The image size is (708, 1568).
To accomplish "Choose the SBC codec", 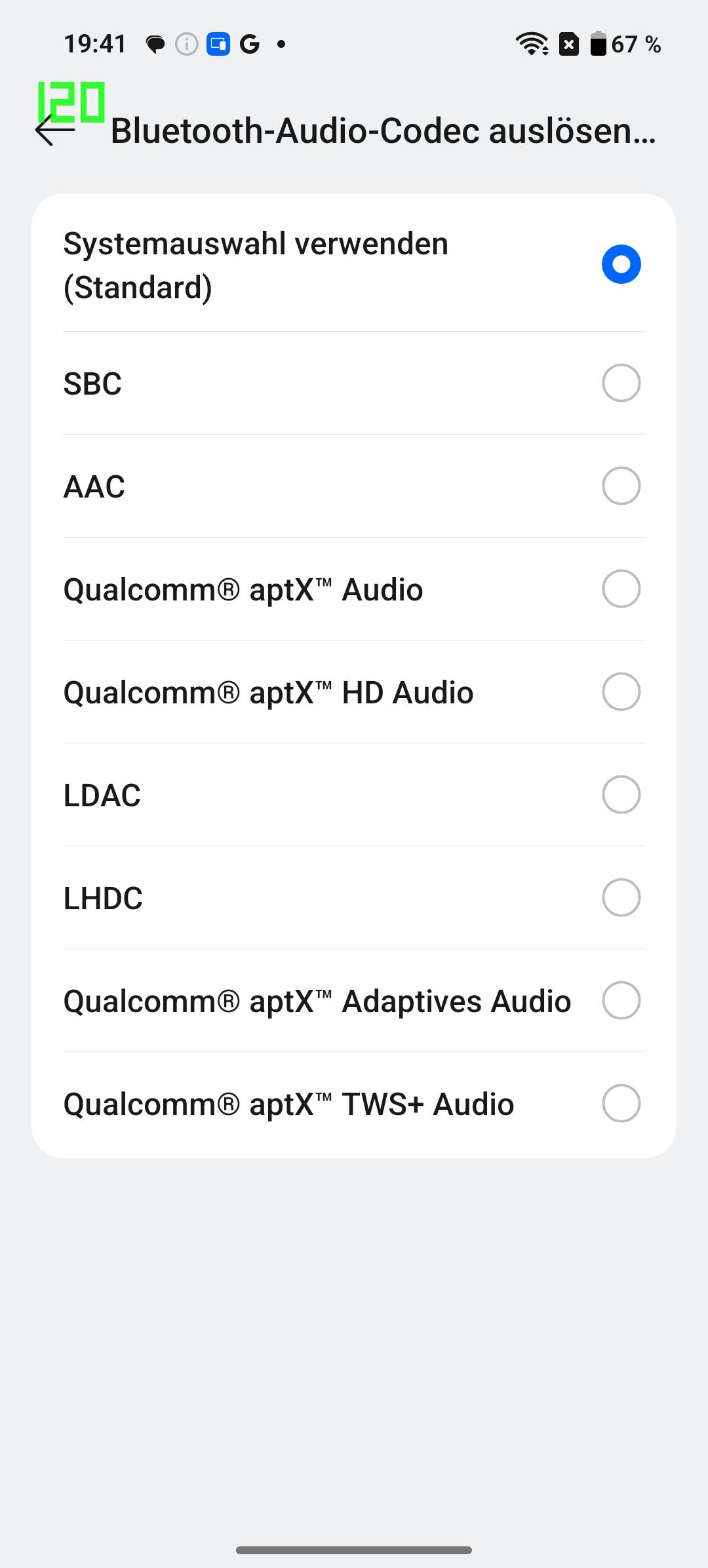I will tap(354, 383).
